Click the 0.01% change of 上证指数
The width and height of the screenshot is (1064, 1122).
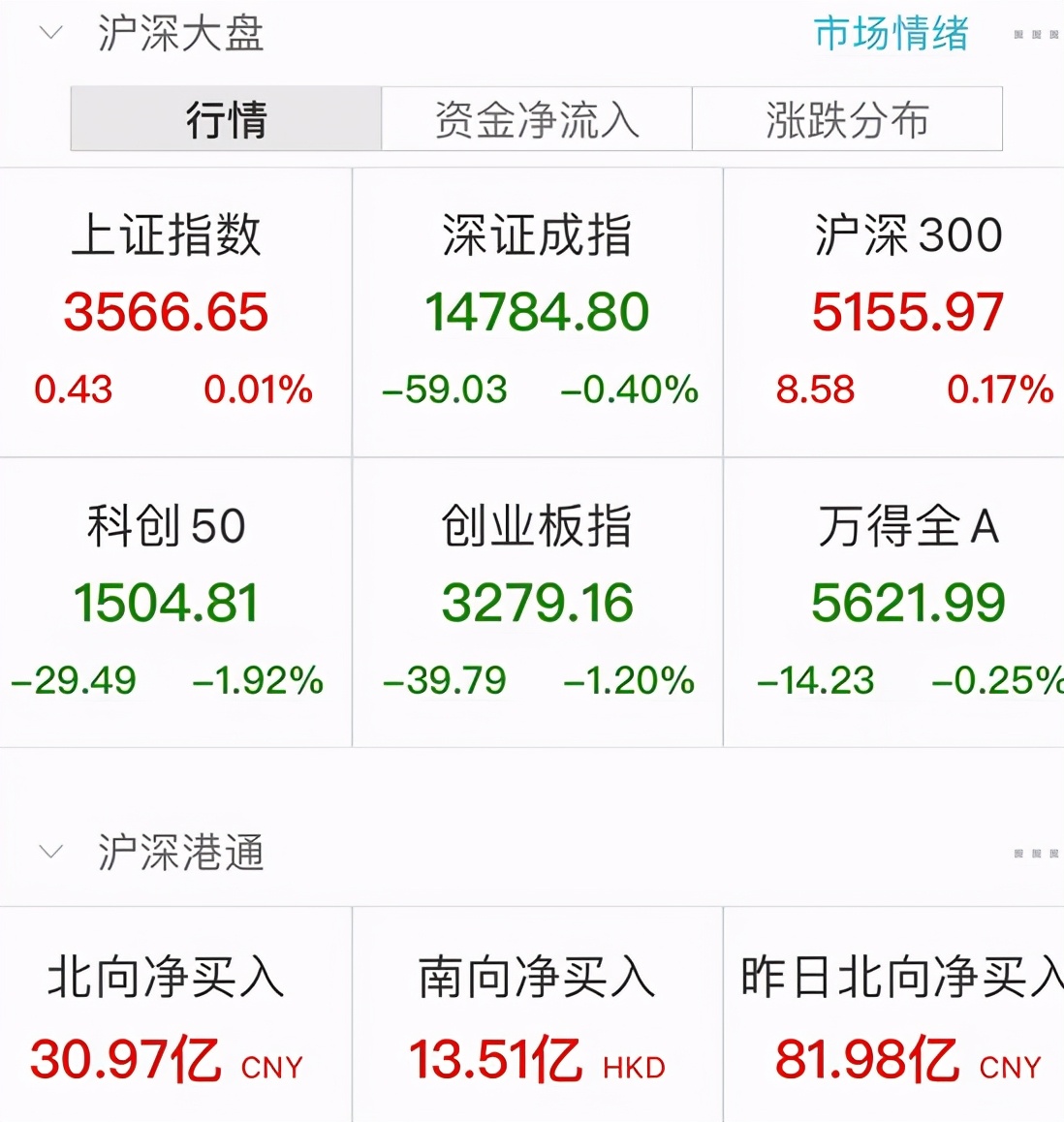pos(257,390)
